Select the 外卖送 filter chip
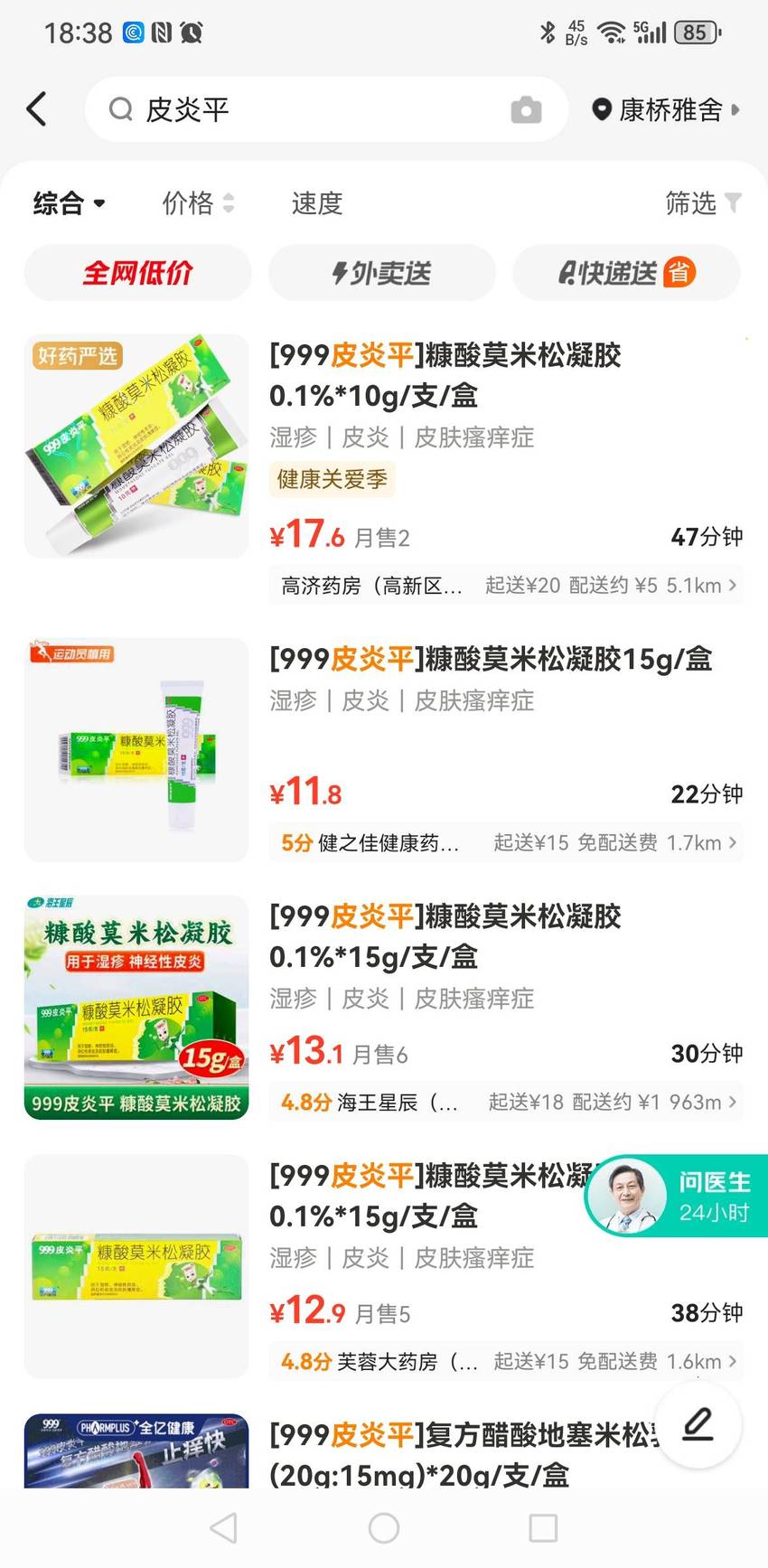Screen dimensions: 768x1568 coord(382,273)
